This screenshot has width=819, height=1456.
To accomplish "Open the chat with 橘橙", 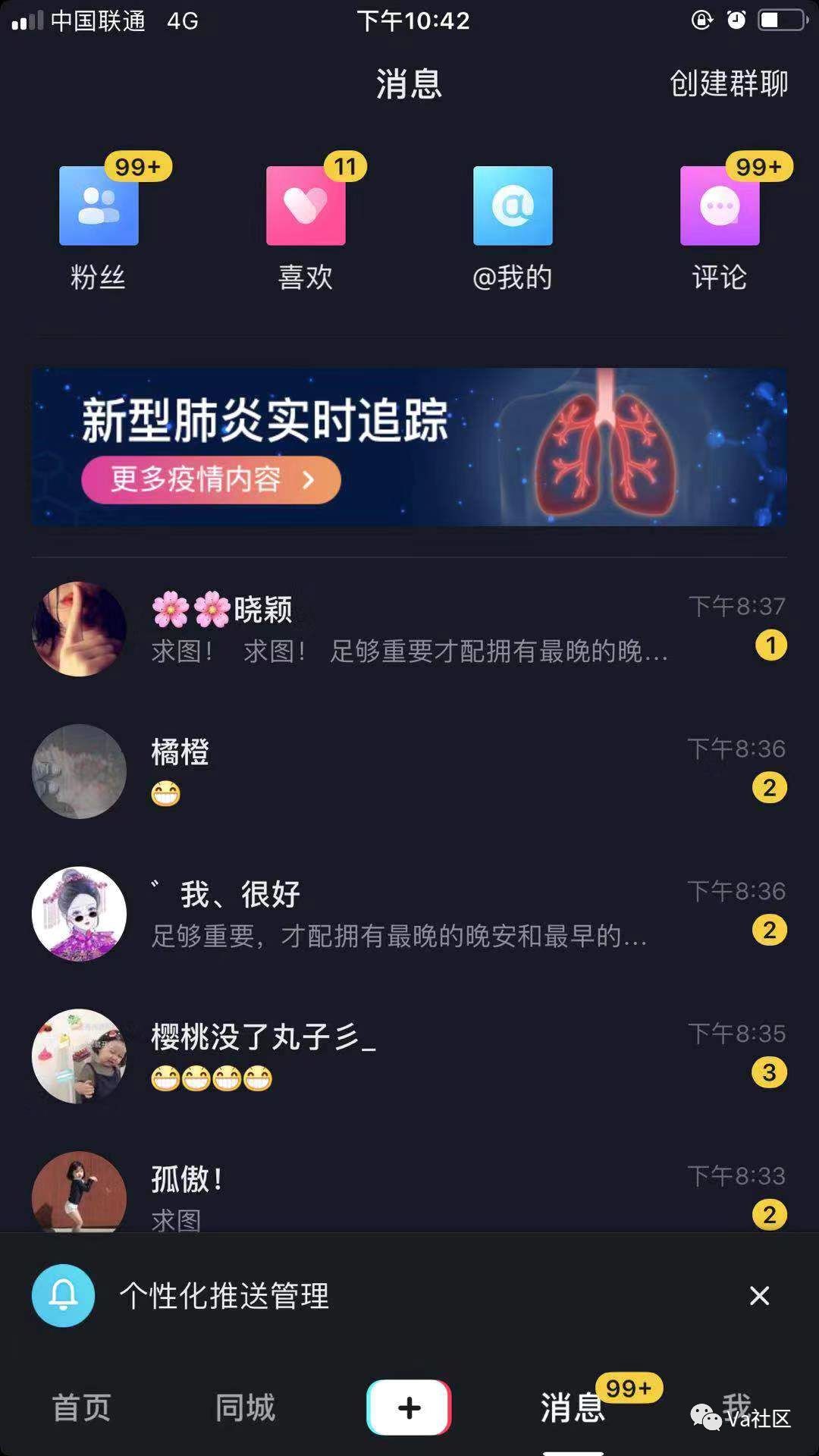I will pyautogui.click(x=409, y=771).
